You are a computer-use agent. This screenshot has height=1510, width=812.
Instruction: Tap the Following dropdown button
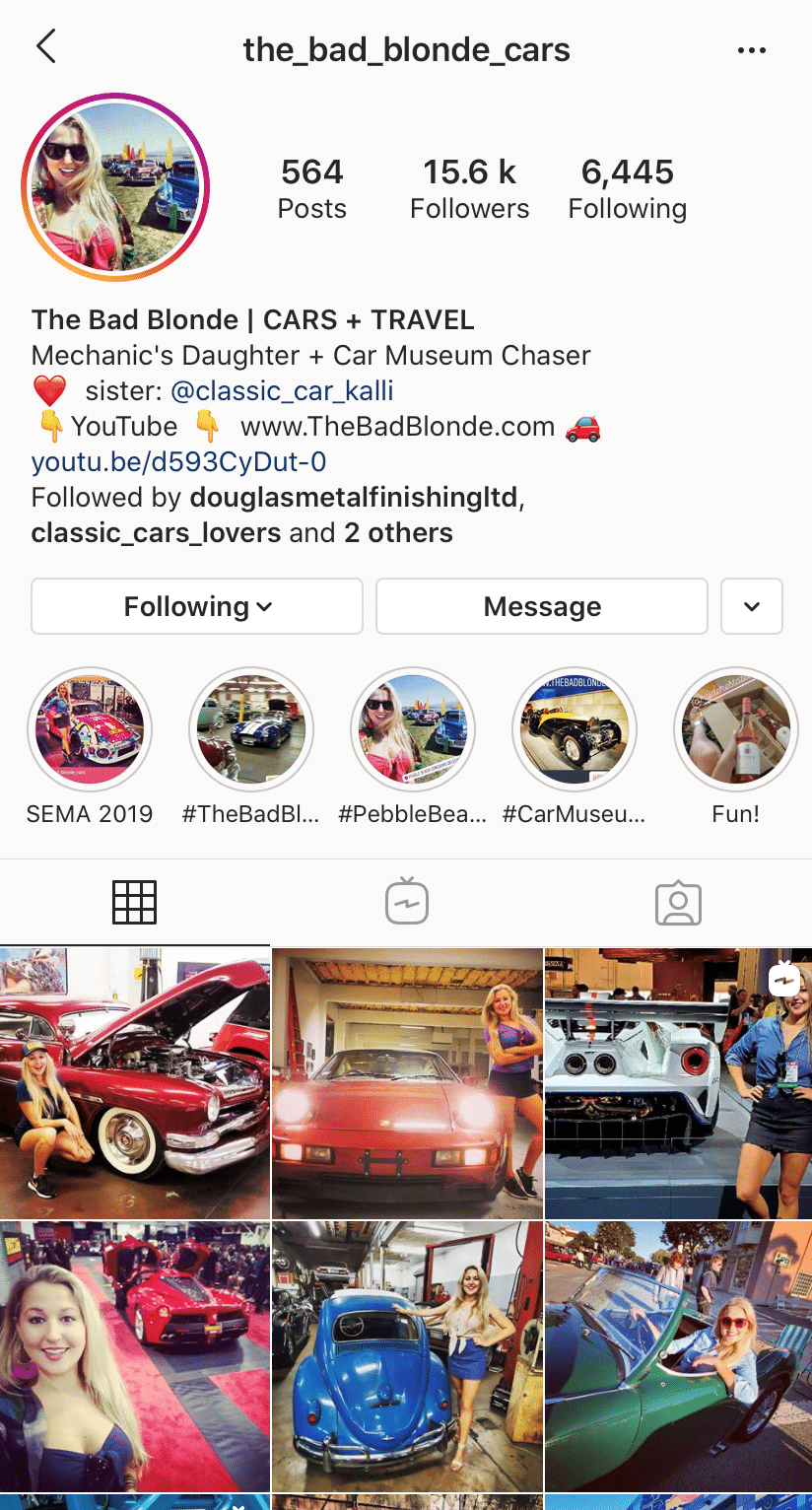pos(197,606)
